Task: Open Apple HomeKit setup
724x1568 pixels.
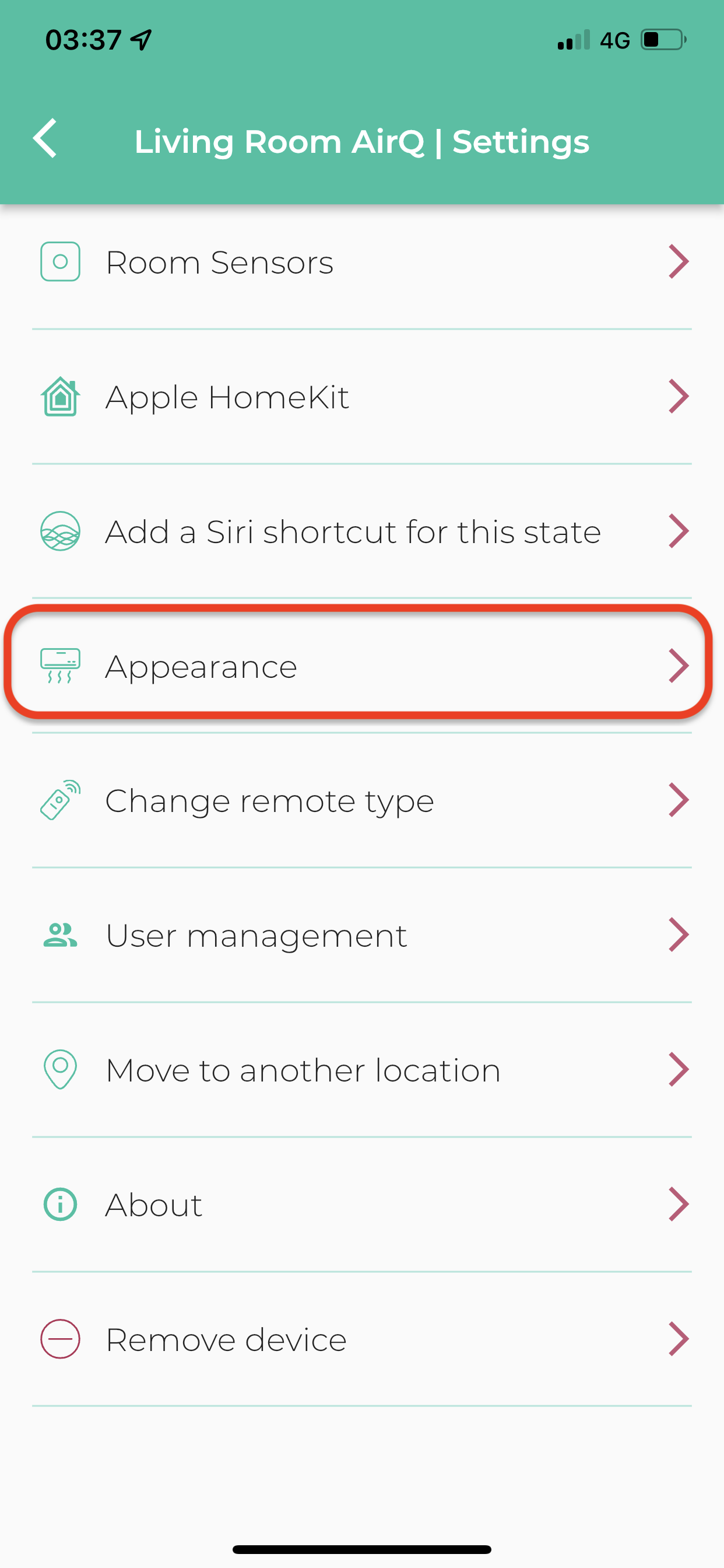Action: click(362, 397)
